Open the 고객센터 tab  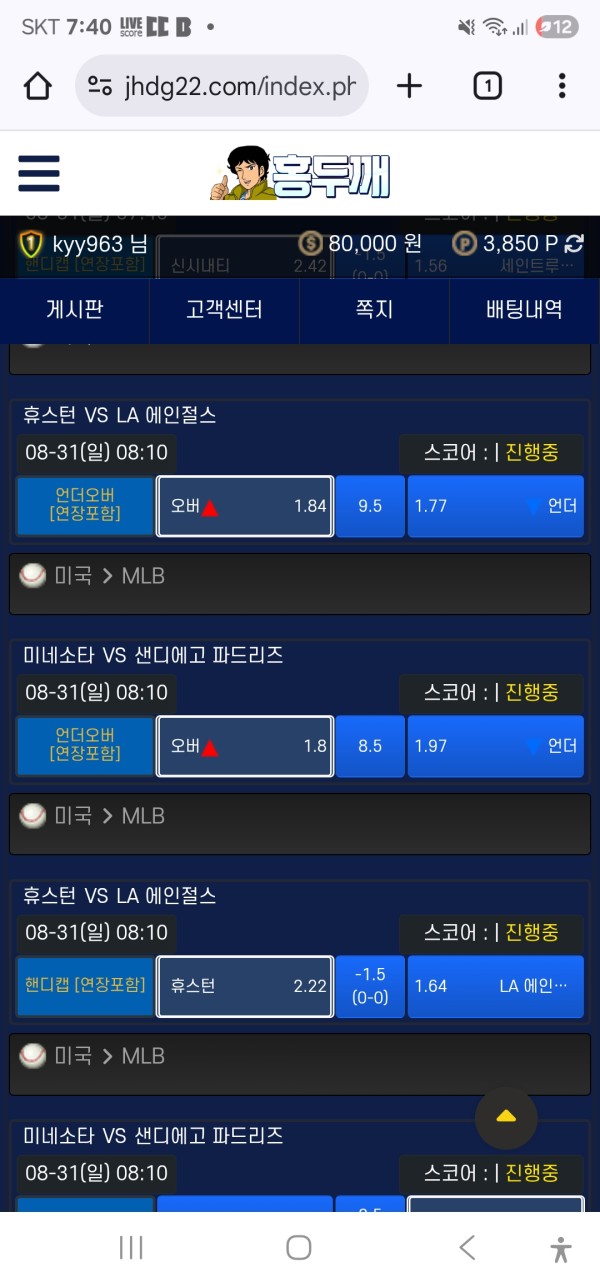click(x=224, y=310)
